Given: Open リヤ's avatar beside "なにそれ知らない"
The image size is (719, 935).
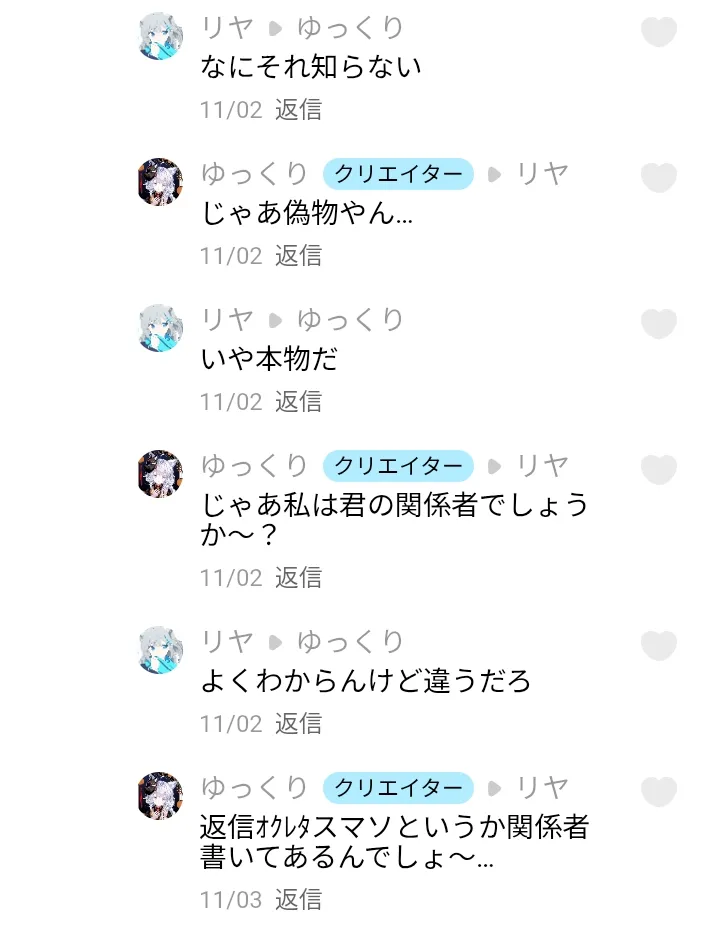Looking at the screenshot, I should coord(160,36).
